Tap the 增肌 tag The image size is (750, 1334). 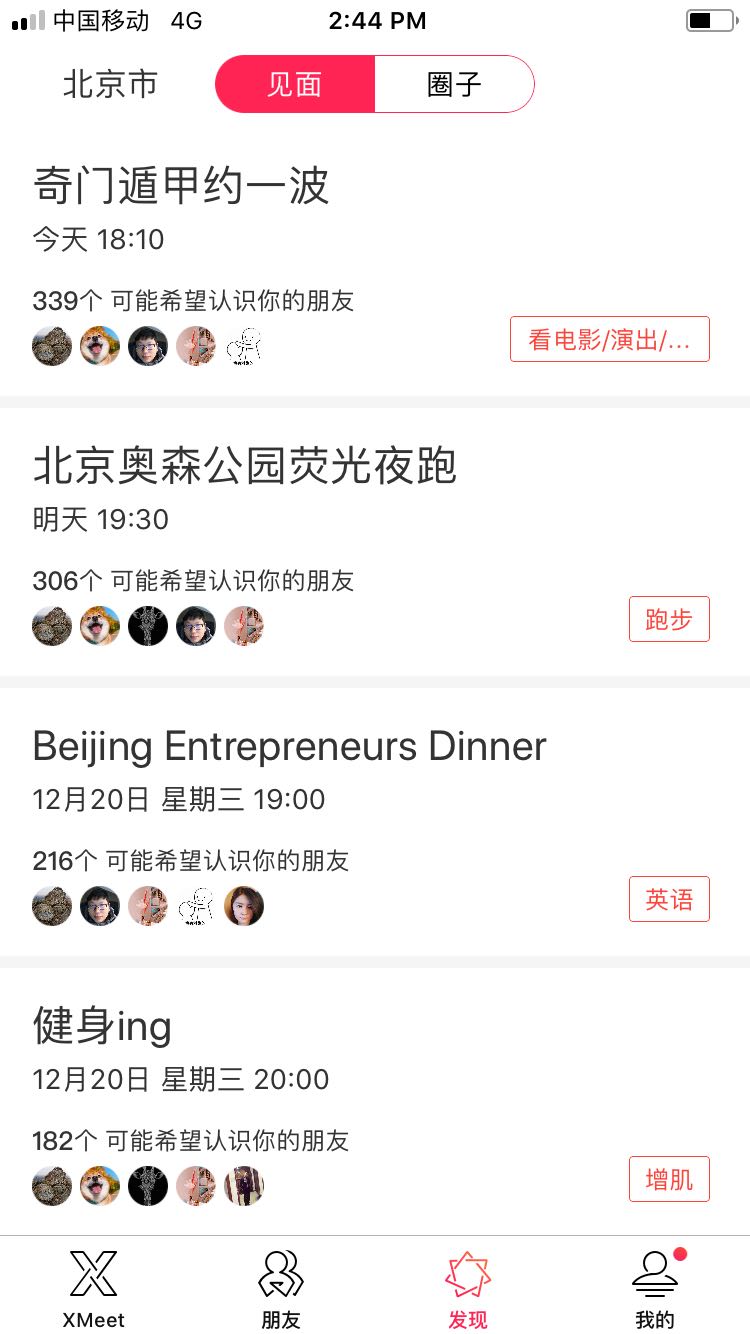669,1179
